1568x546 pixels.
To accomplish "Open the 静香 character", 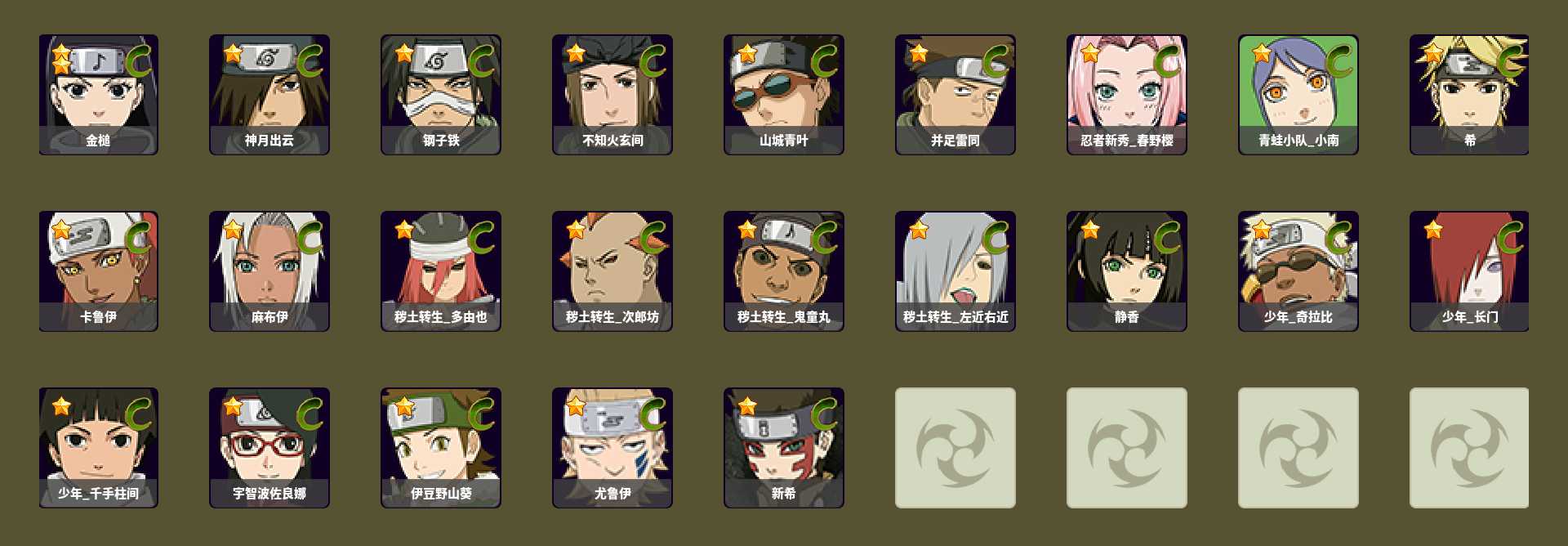I will tap(1127, 271).
